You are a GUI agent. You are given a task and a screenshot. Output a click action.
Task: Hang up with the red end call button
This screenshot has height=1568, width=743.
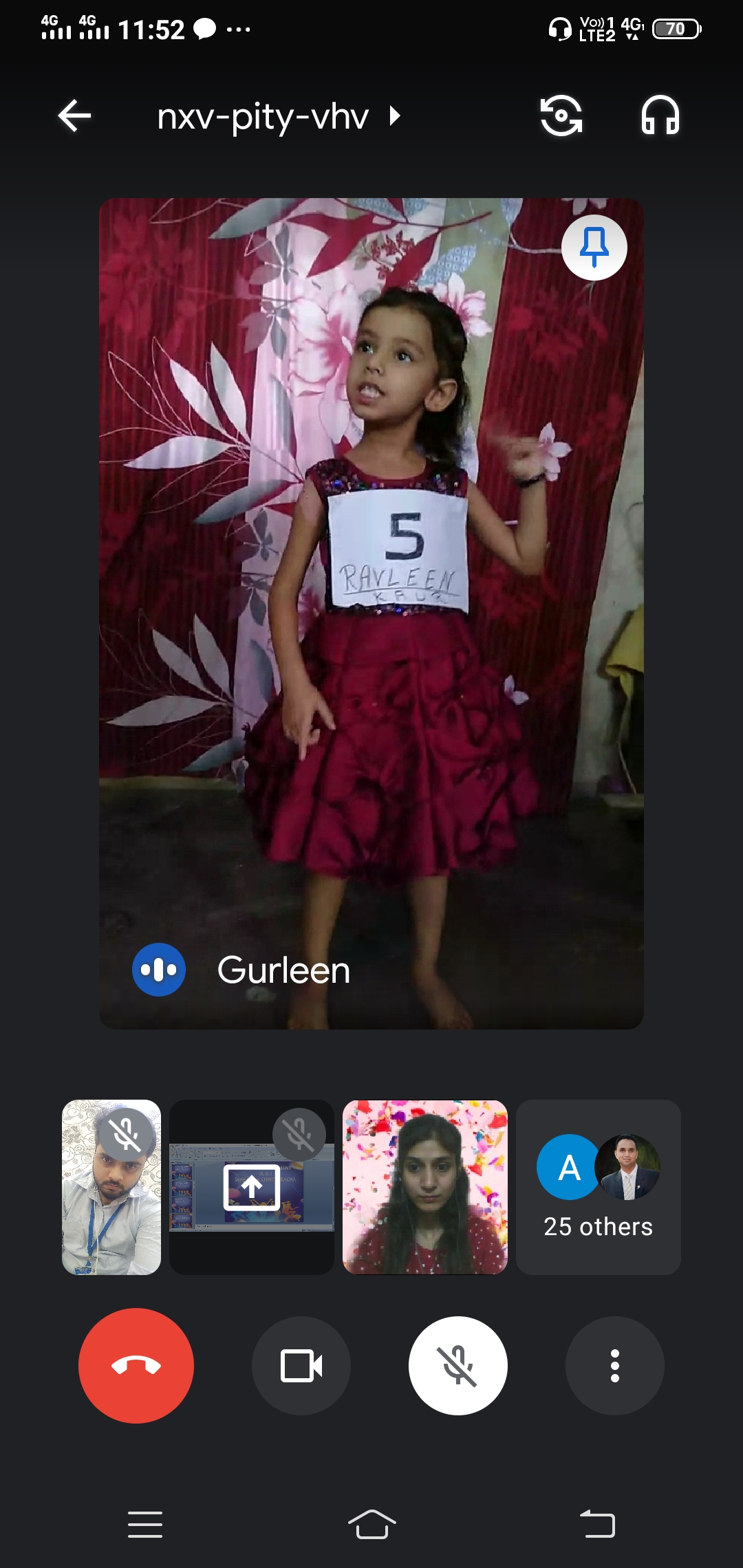[x=136, y=1366]
